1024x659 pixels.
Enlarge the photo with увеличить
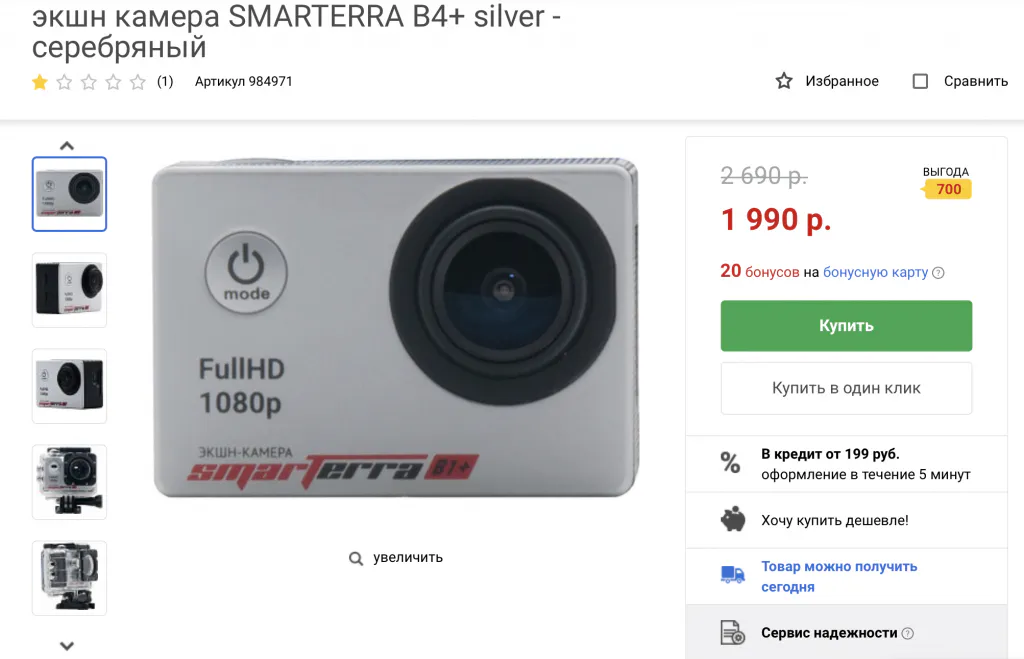[397, 558]
